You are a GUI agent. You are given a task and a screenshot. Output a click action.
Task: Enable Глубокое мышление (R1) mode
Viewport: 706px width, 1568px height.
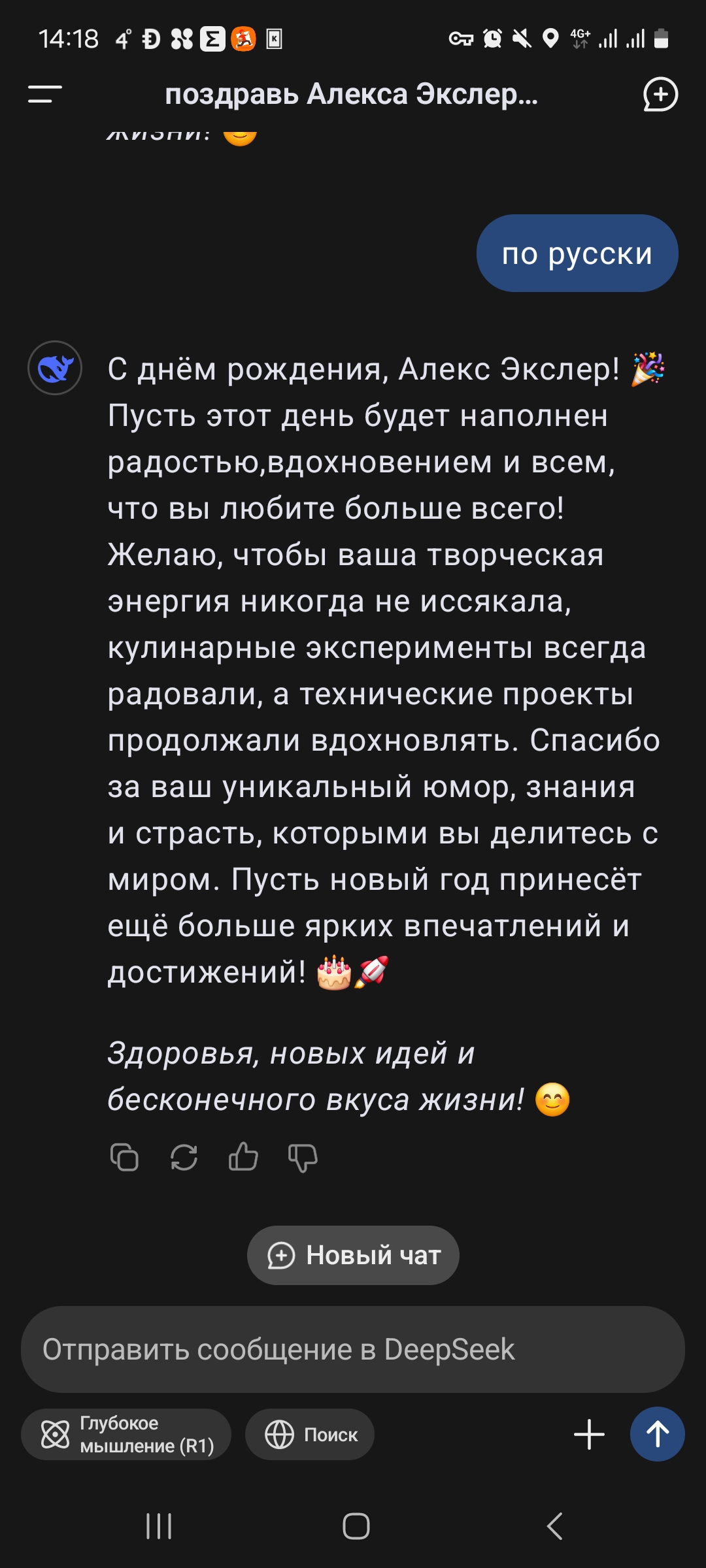point(126,1434)
